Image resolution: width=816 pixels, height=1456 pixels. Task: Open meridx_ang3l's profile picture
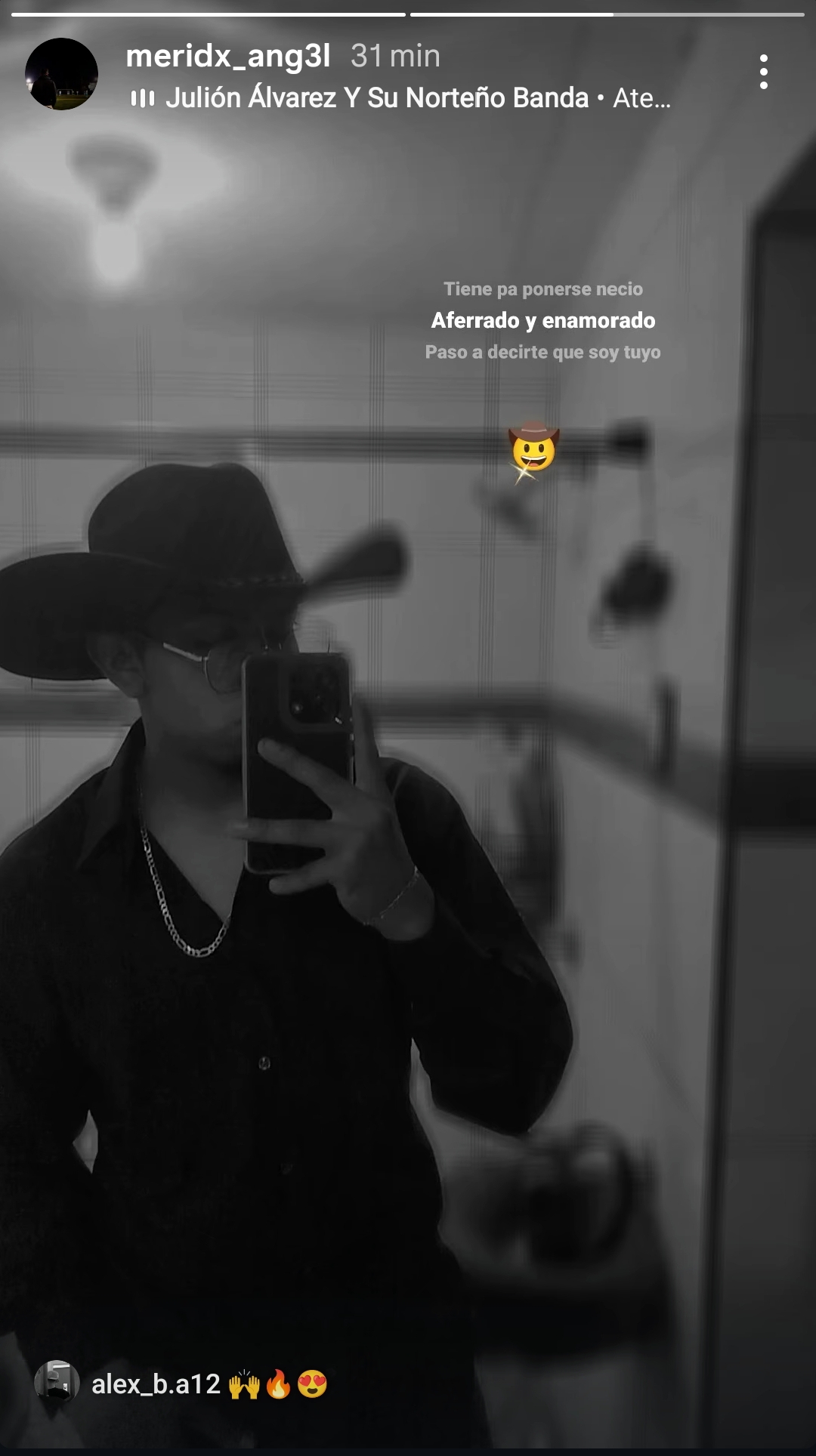click(x=61, y=74)
